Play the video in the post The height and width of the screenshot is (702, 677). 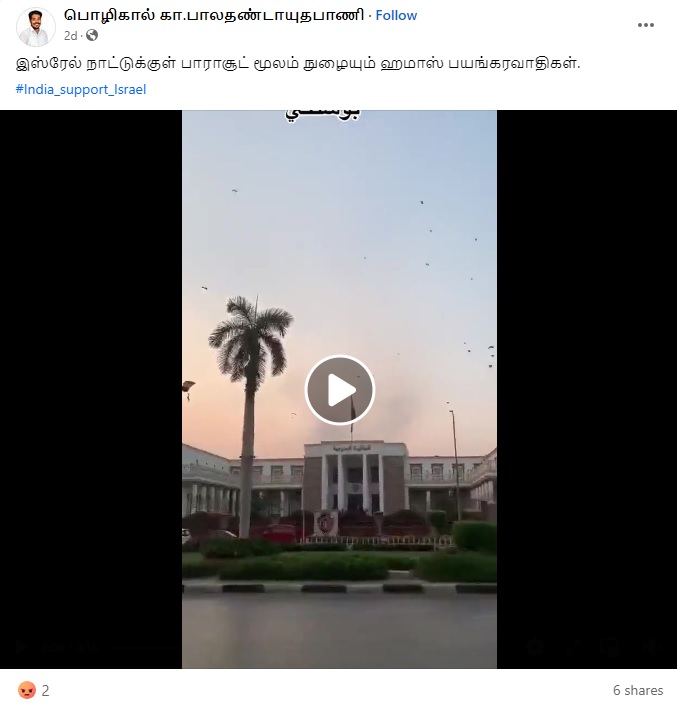339,390
